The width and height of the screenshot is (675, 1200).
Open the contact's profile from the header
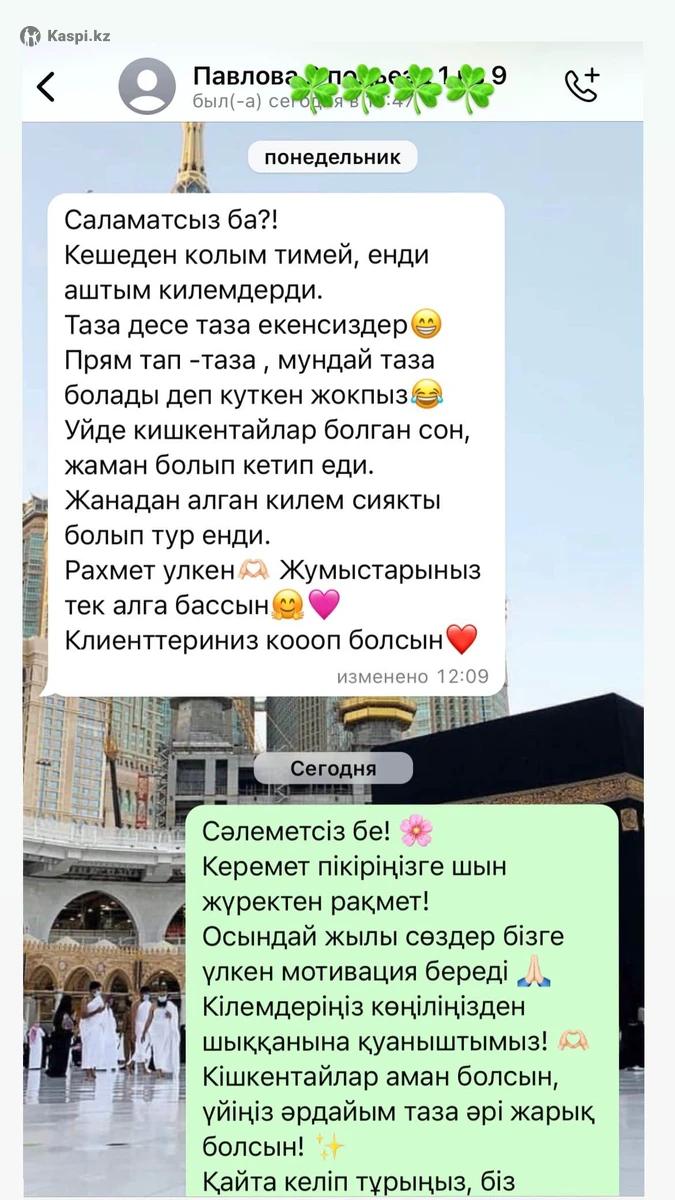click(147, 87)
